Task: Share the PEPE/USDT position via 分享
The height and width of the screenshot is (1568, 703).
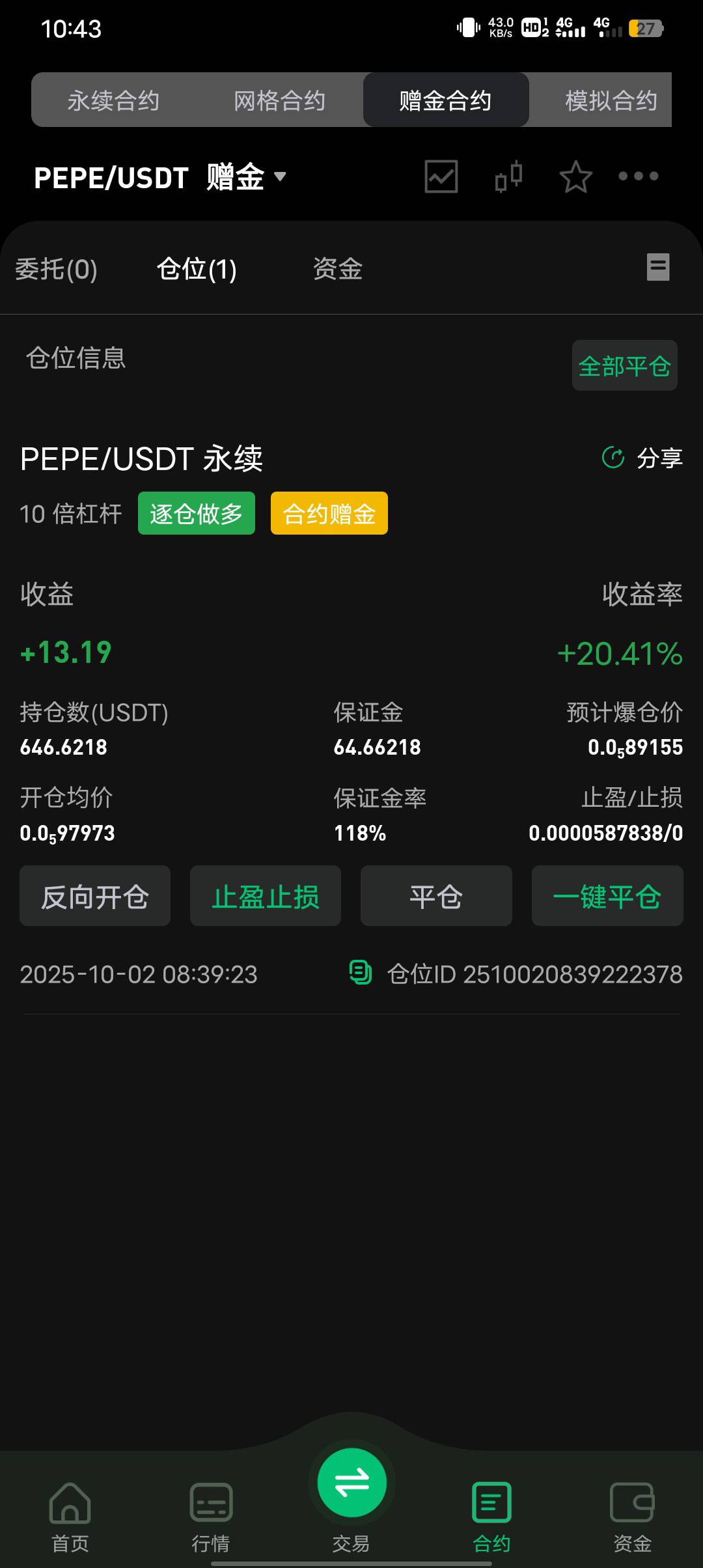Action: click(642, 458)
